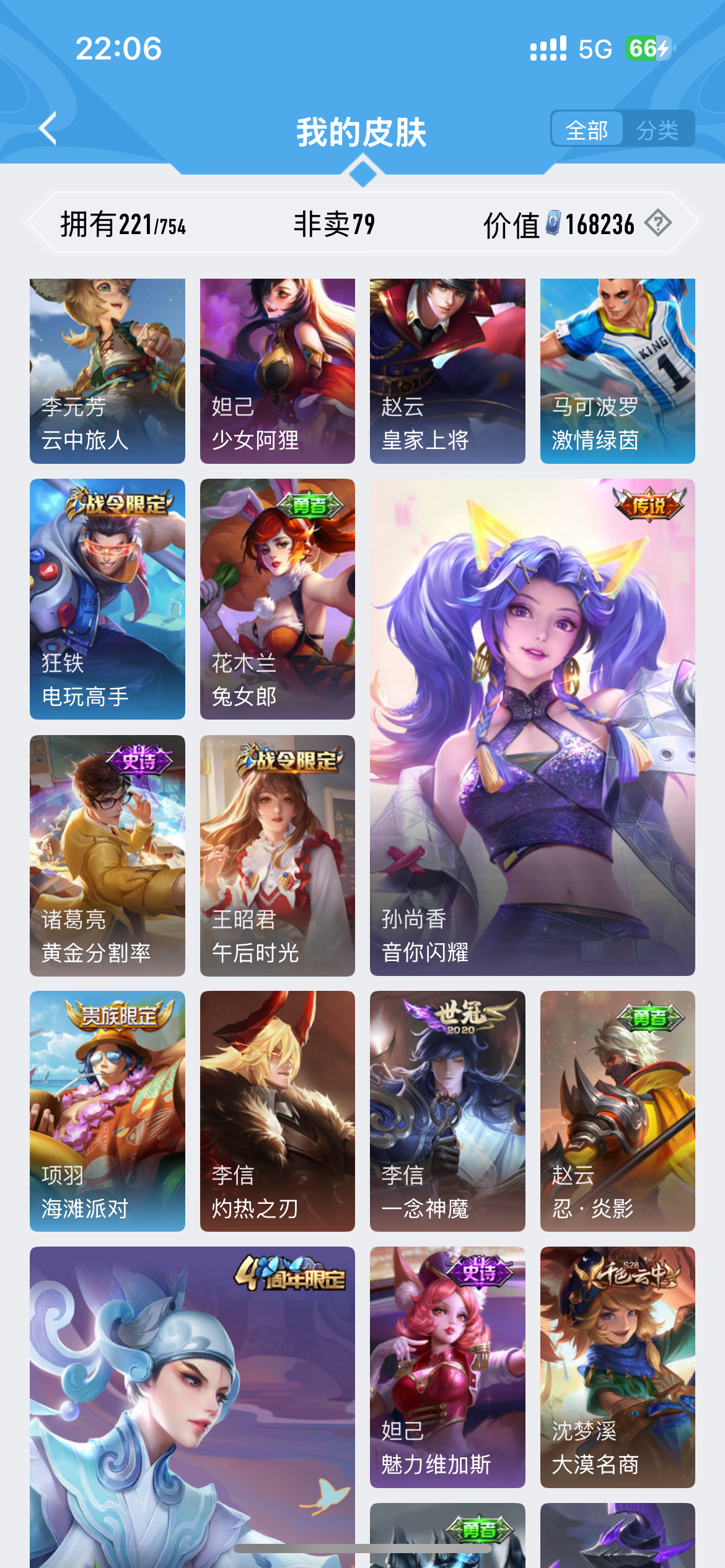View 李信 灼热之刃 skin details
The height and width of the screenshot is (1568, 725).
click(277, 1111)
